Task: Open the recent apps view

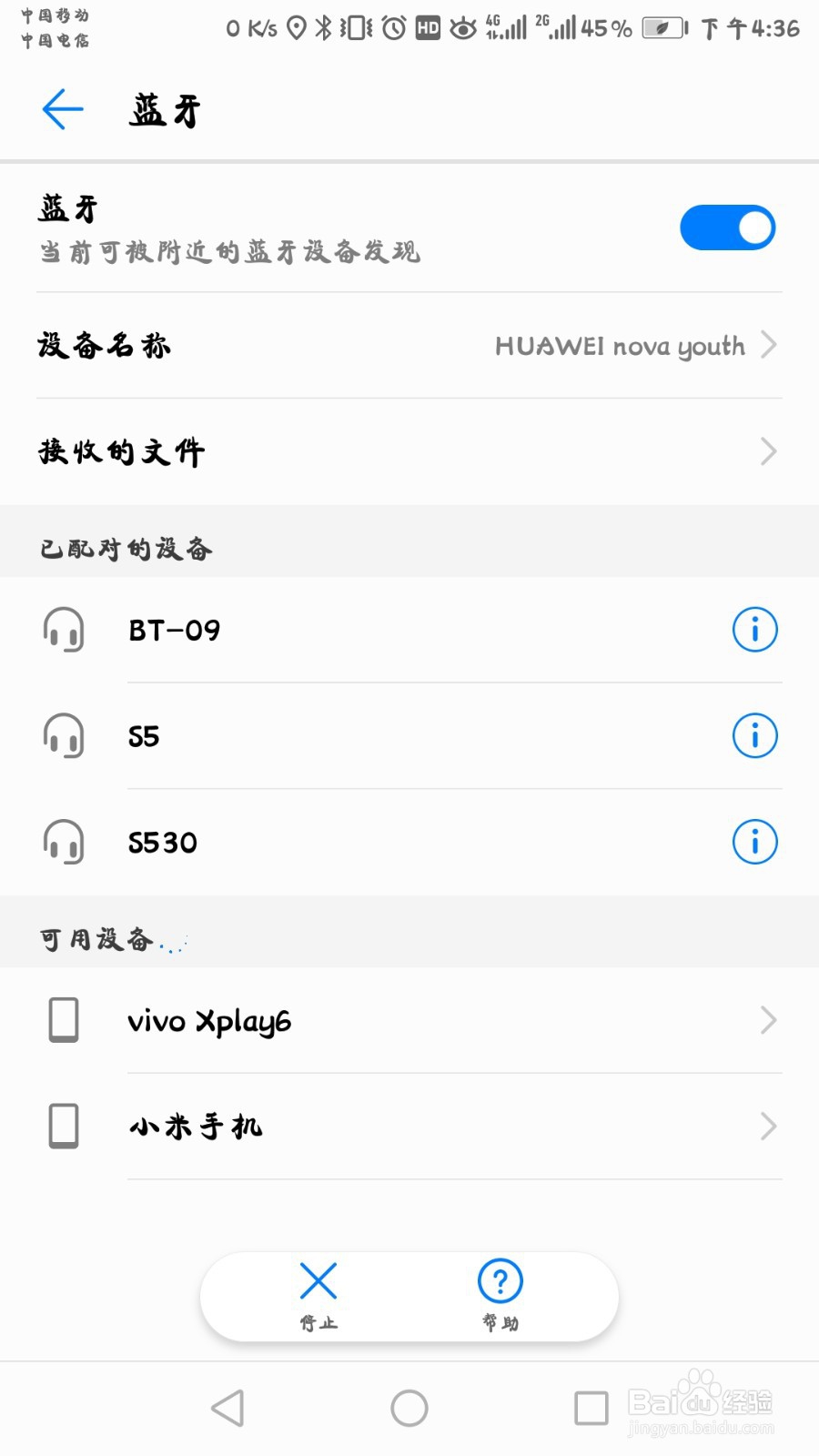Action: pyautogui.click(x=591, y=1409)
